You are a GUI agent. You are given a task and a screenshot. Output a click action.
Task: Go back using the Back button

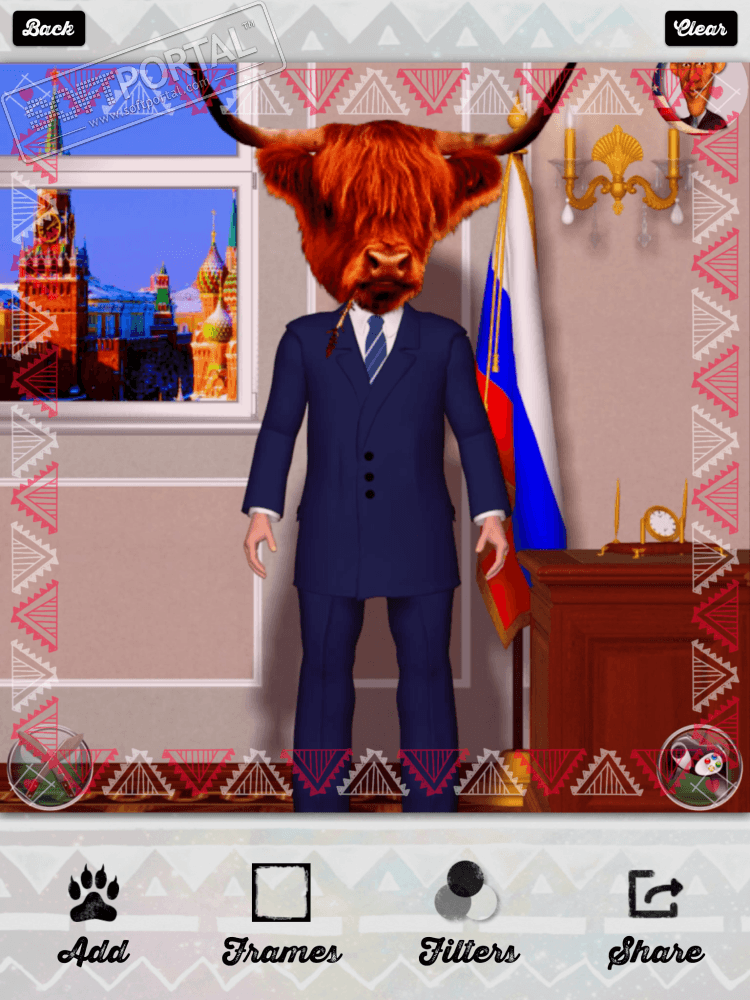click(48, 28)
